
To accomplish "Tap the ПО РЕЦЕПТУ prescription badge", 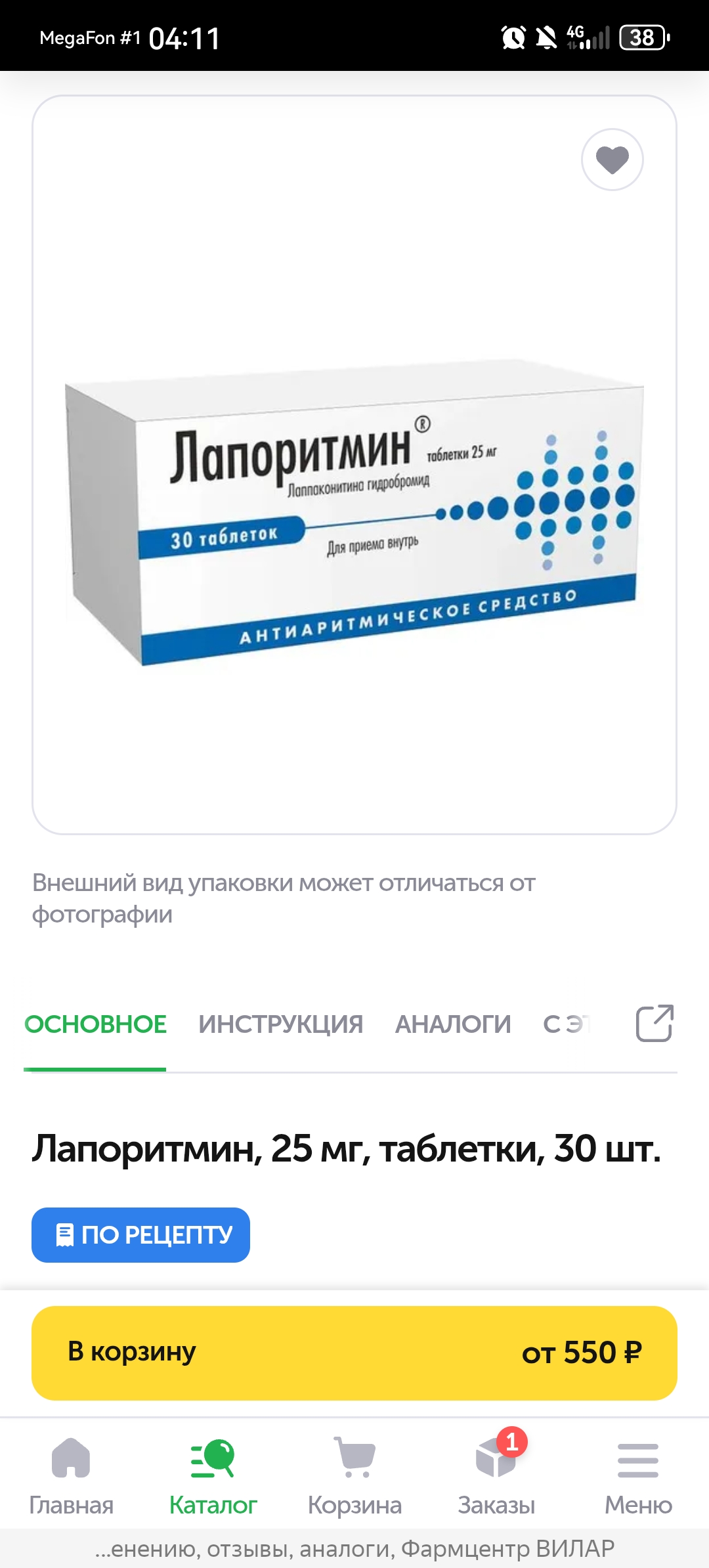I will (140, 1234).
